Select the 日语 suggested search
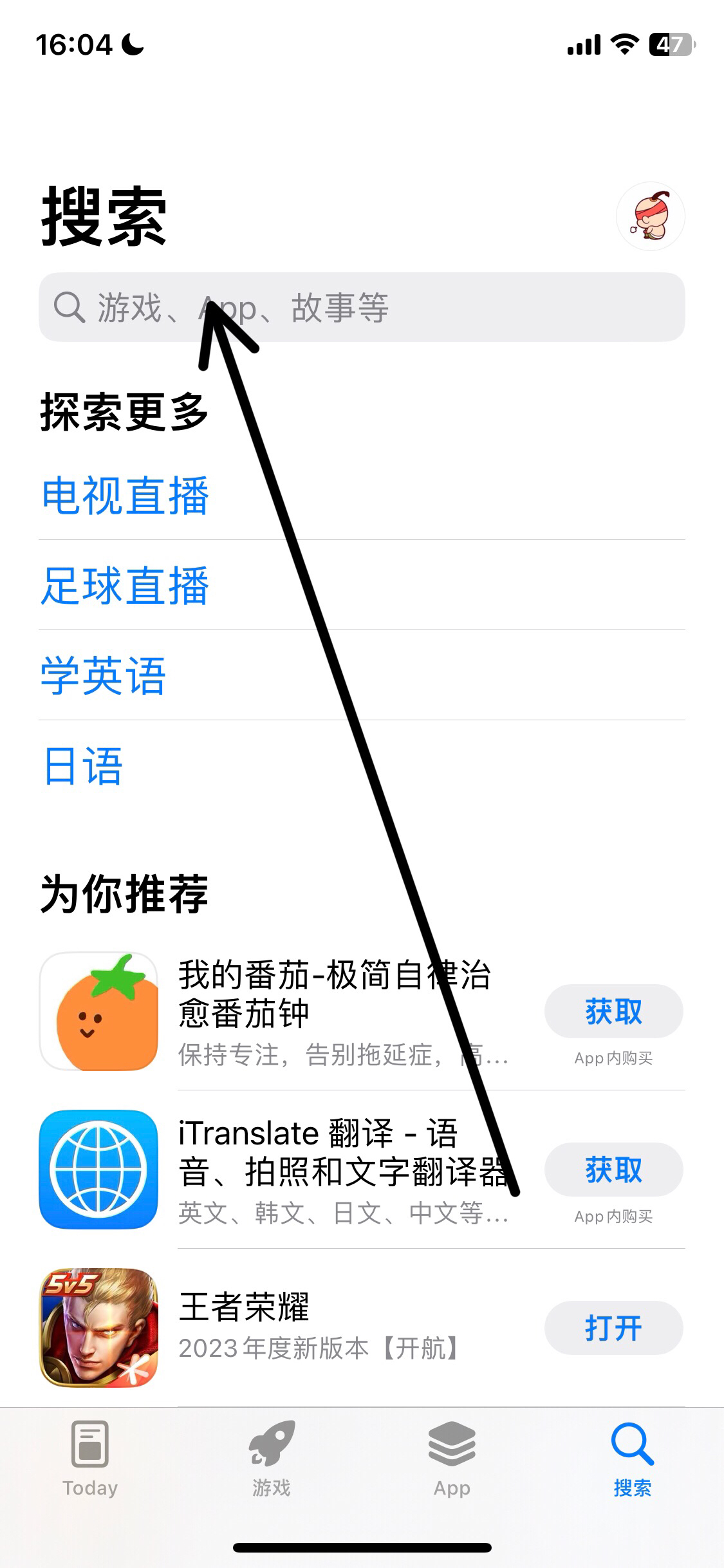The height and width of the screenshot is (1568, 724). (x=82, y=766)
